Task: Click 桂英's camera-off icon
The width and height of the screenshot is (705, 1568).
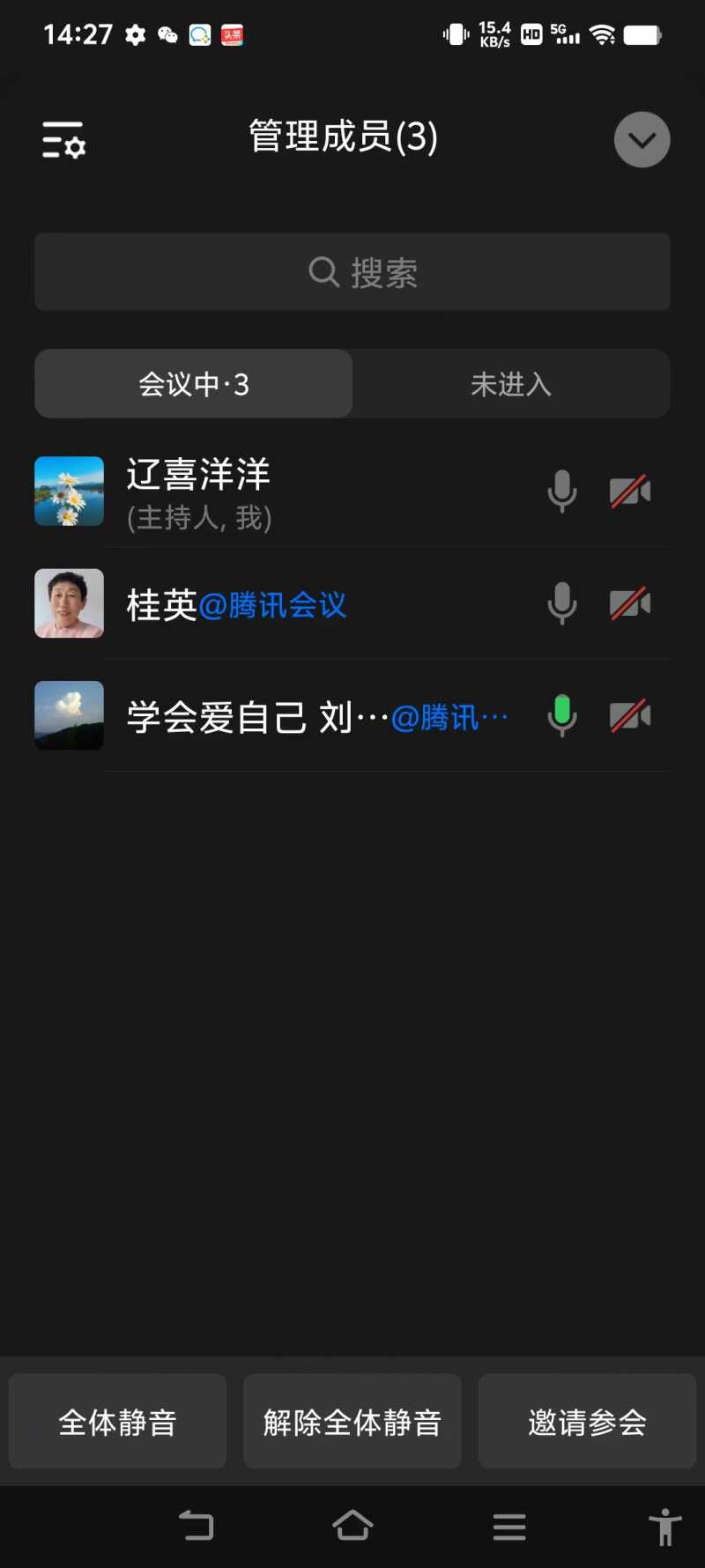Action: point(630,603)
